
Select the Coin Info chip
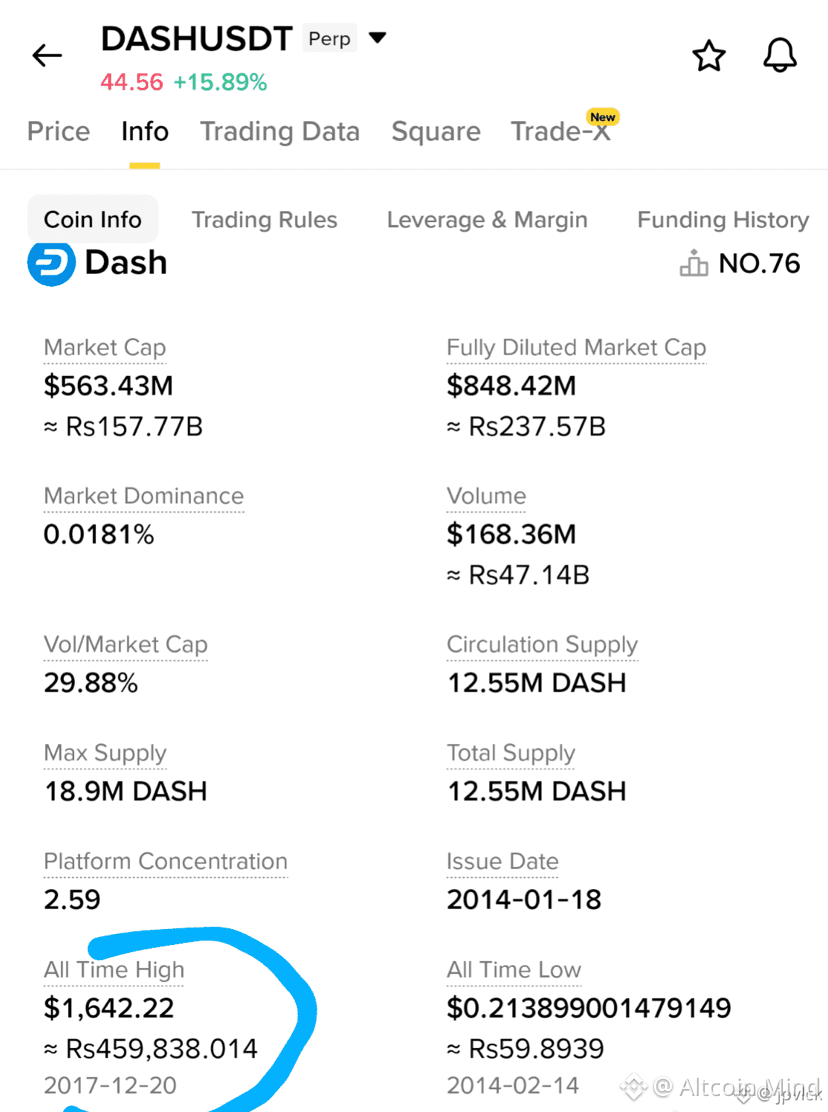coord(92,220)
